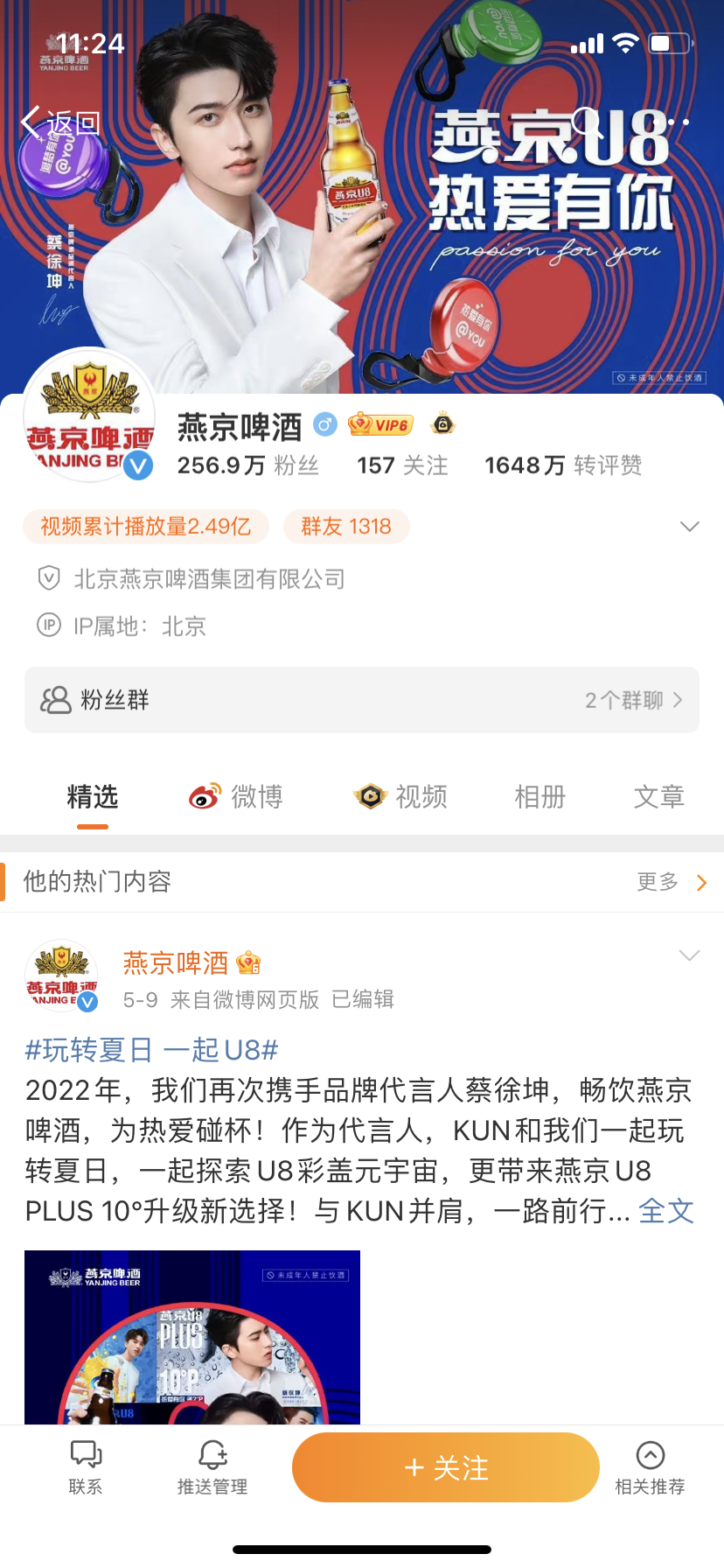Expand the profile info chevron

point(689,527)
